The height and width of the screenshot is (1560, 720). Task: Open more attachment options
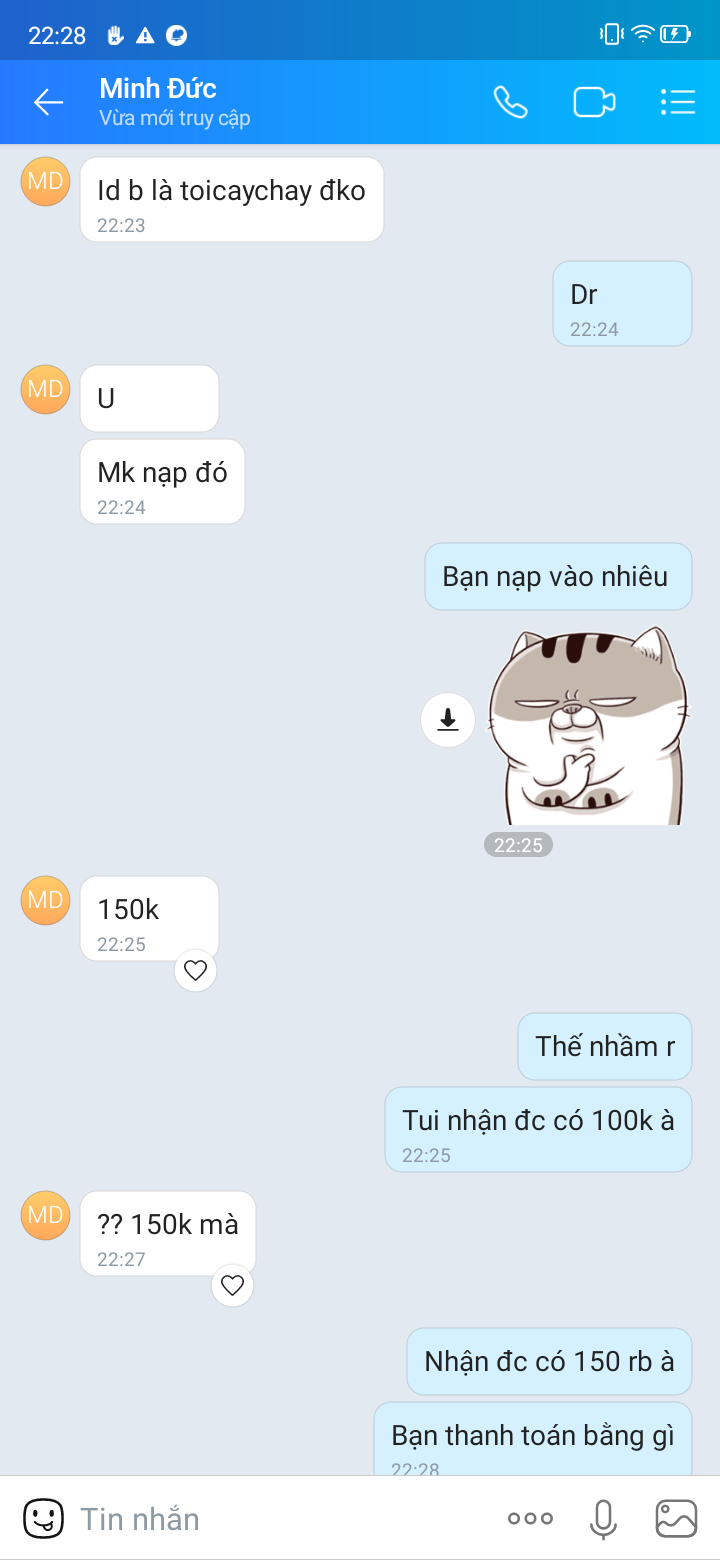tap(530, 1518)
